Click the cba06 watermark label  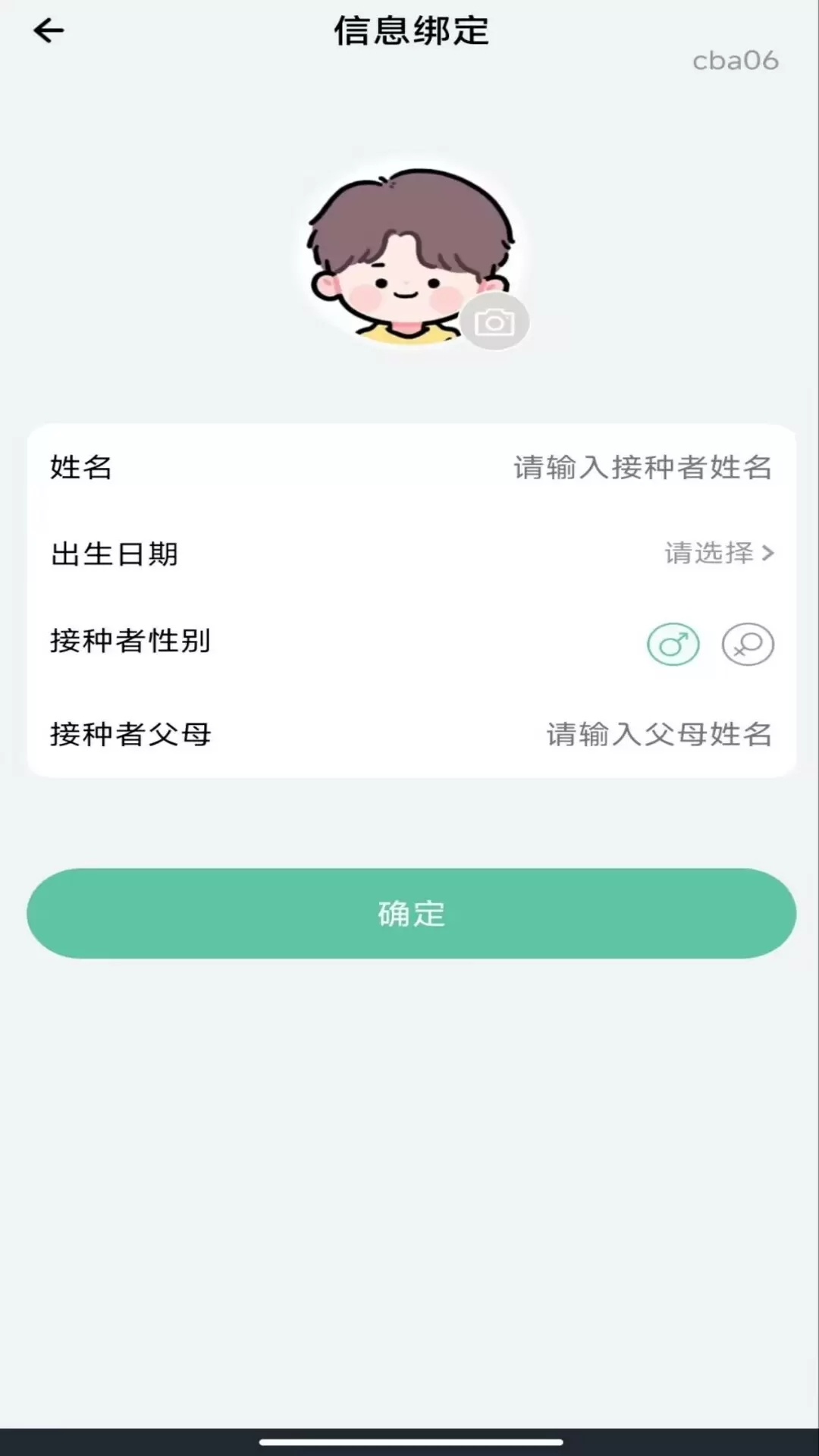(735, 61)
